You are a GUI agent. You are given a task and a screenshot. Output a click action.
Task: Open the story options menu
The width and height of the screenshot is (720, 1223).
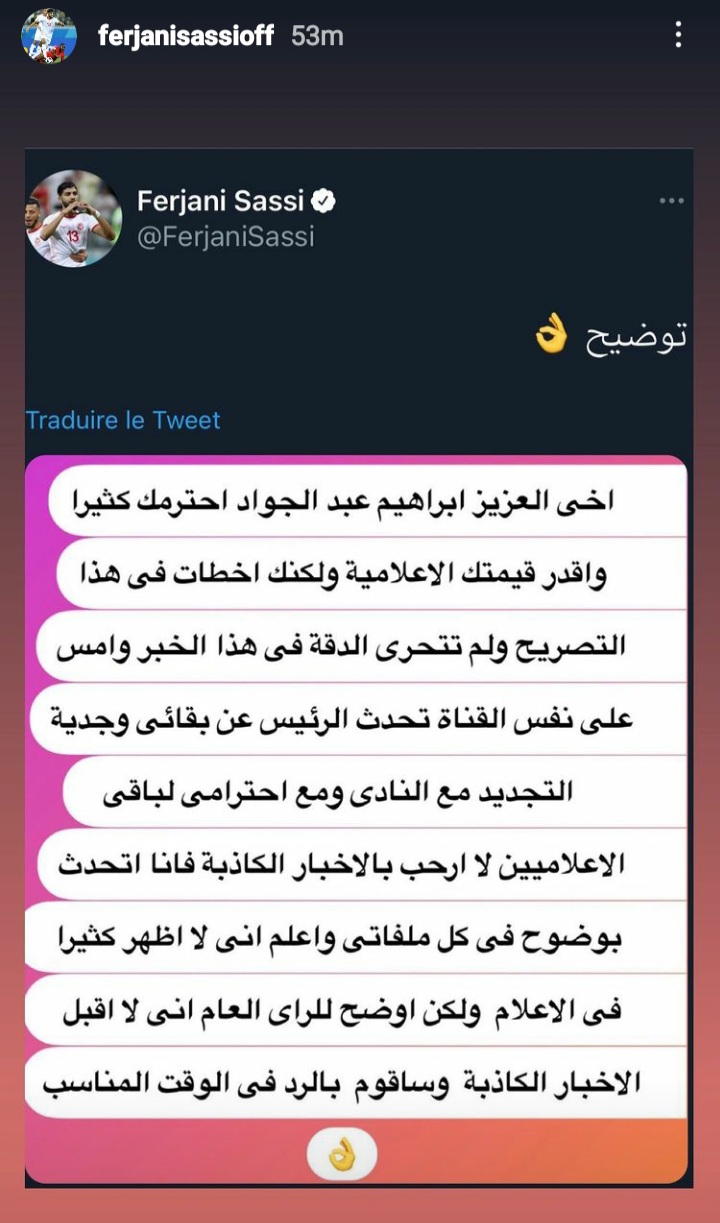(x=678, y=36)
